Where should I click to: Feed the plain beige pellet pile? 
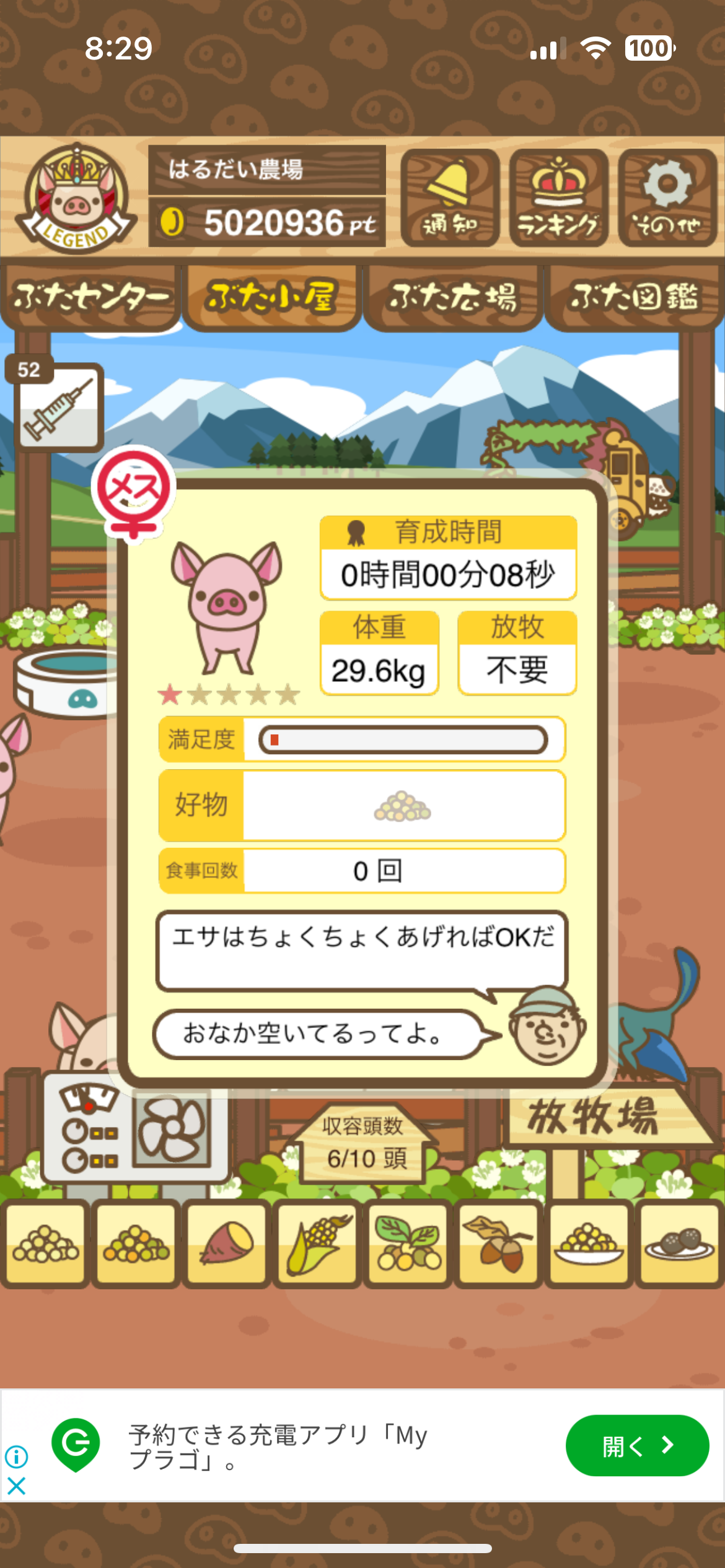pos(45,1244)
